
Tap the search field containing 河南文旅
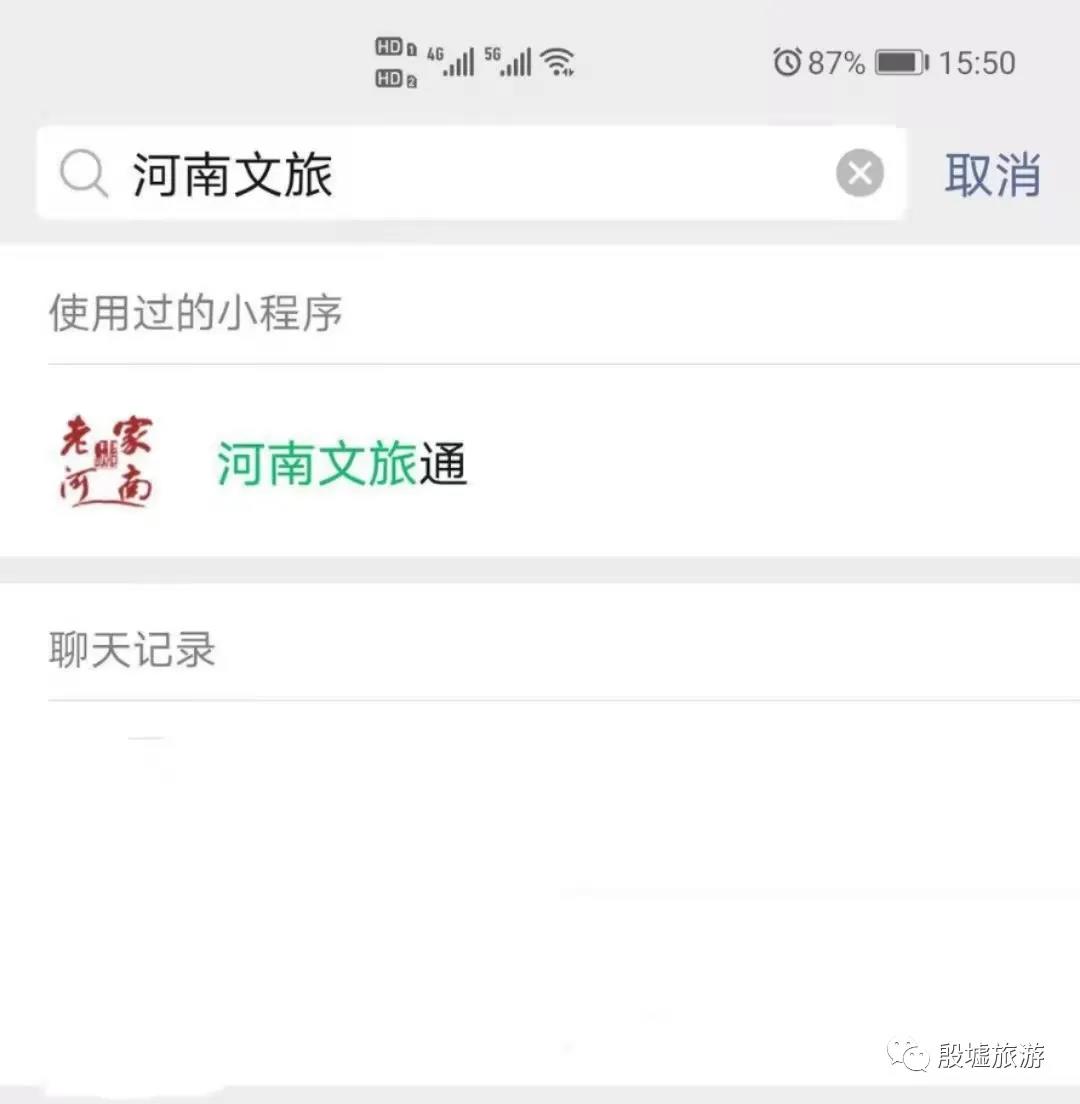[x=450, y=175]
